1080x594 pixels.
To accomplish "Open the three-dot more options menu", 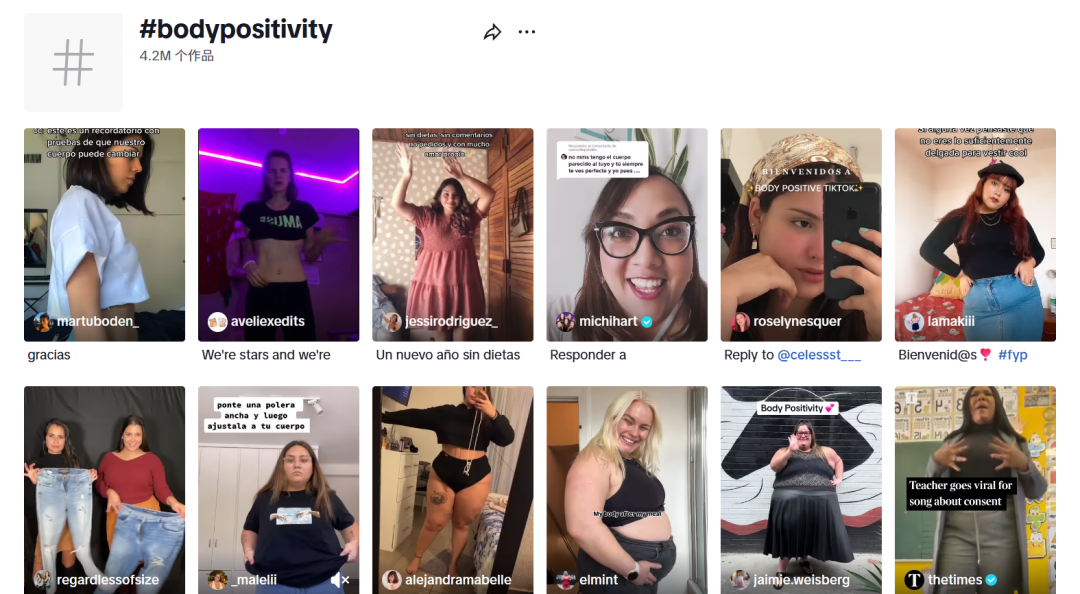I will pos(527,32).
